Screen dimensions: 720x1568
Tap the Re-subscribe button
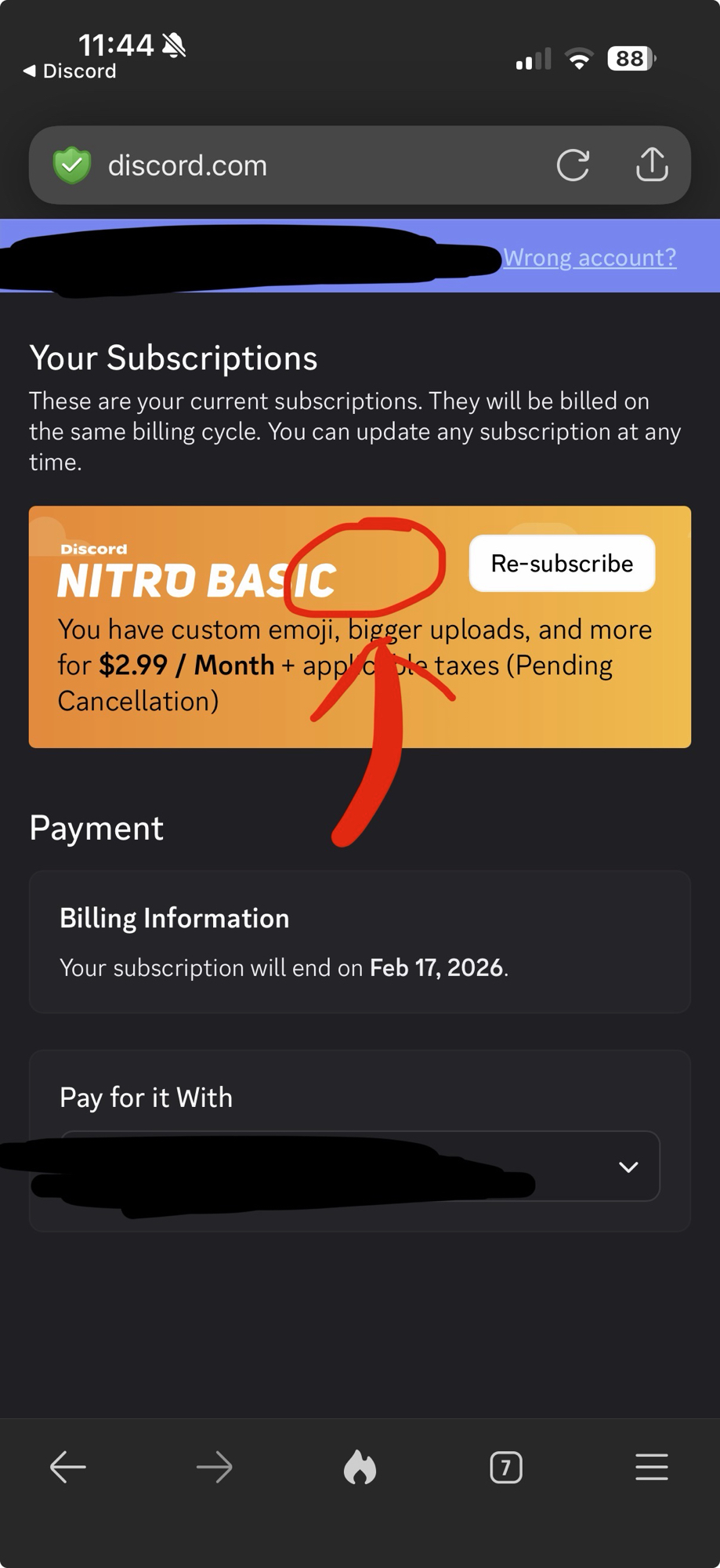562,564
